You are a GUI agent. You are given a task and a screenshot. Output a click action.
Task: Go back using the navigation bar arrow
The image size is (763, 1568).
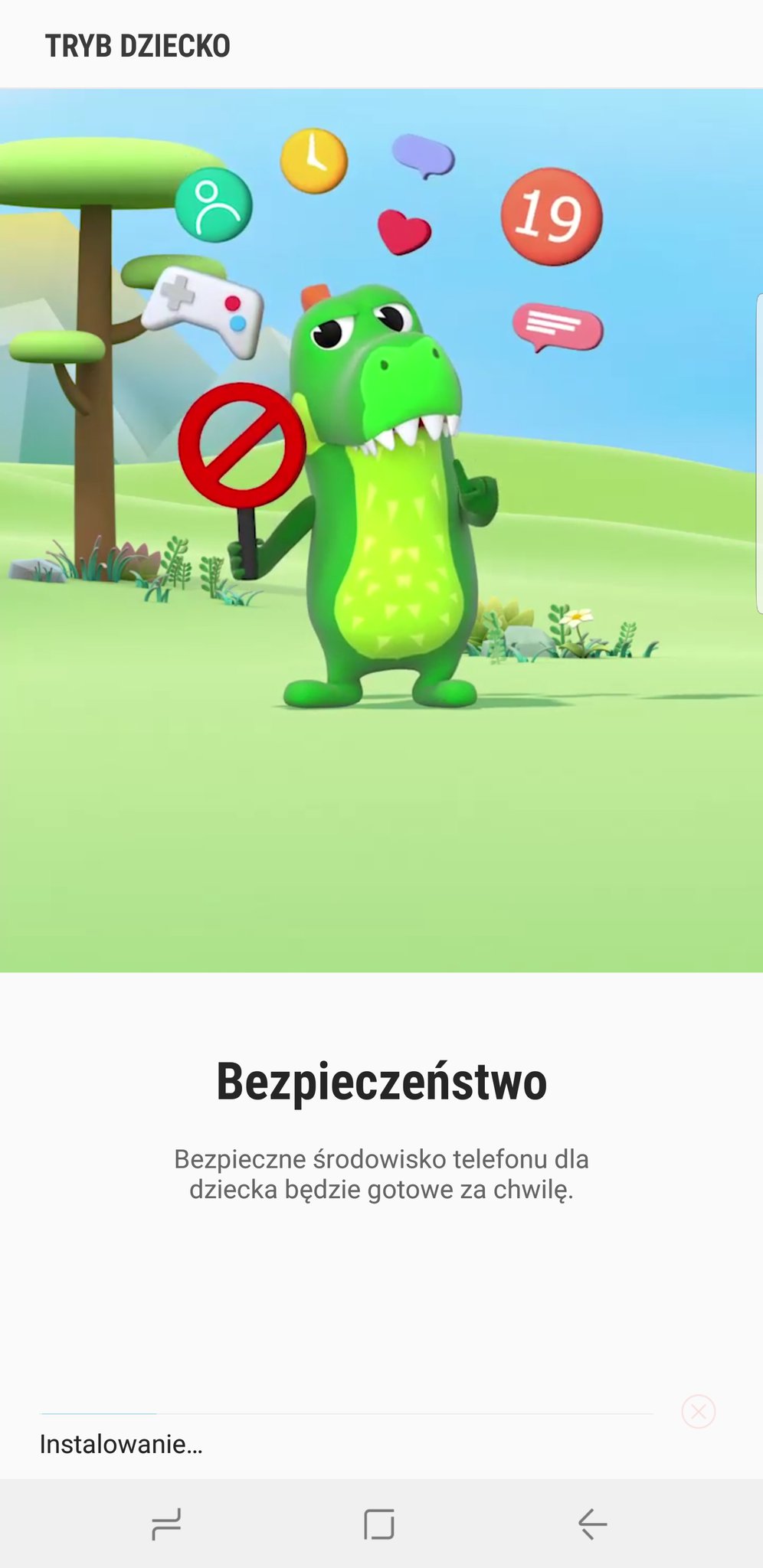click(x=592, y=1524)
